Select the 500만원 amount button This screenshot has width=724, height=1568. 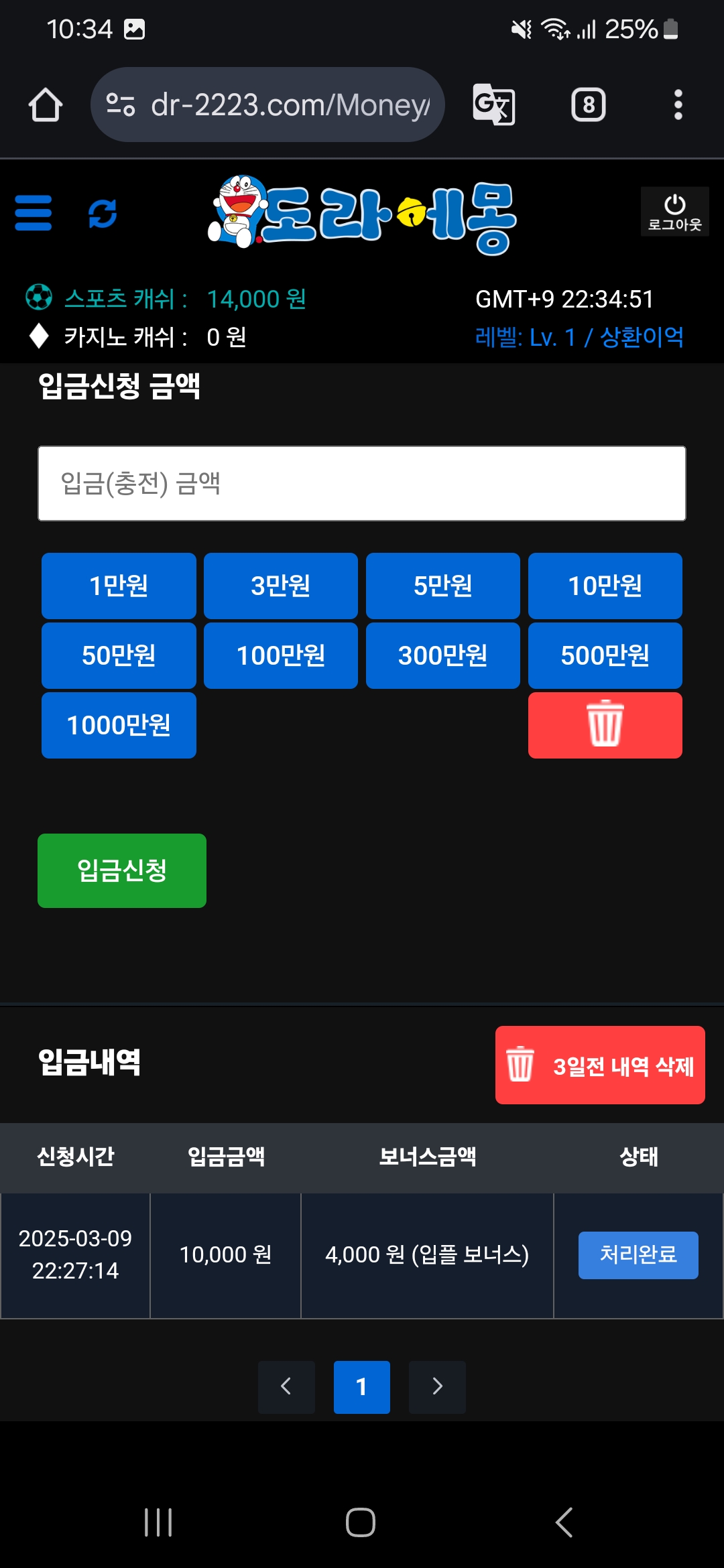605,655
